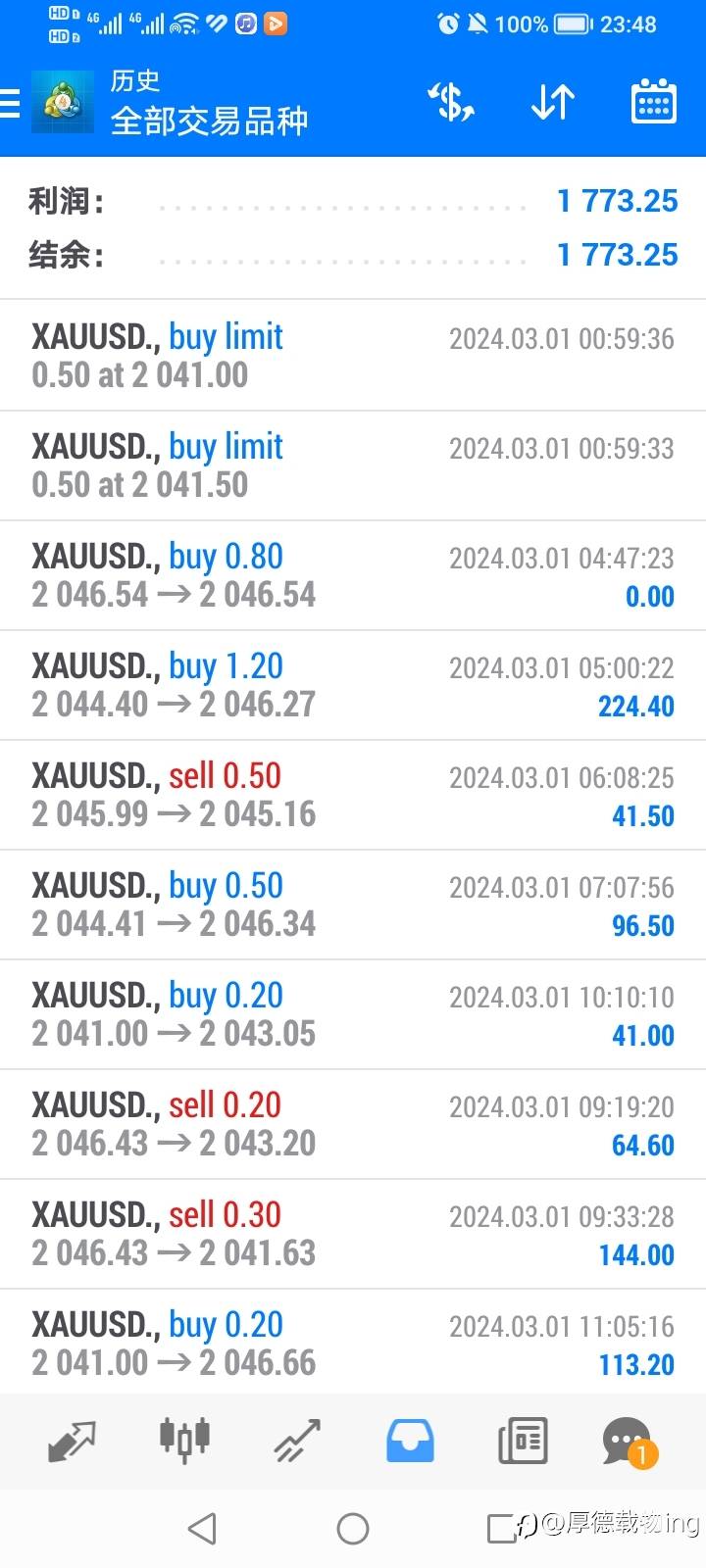The height and width of the screenshot is (1568, 706).
Task: Go to the home screen via system button
Action: tap(353, 1528)
